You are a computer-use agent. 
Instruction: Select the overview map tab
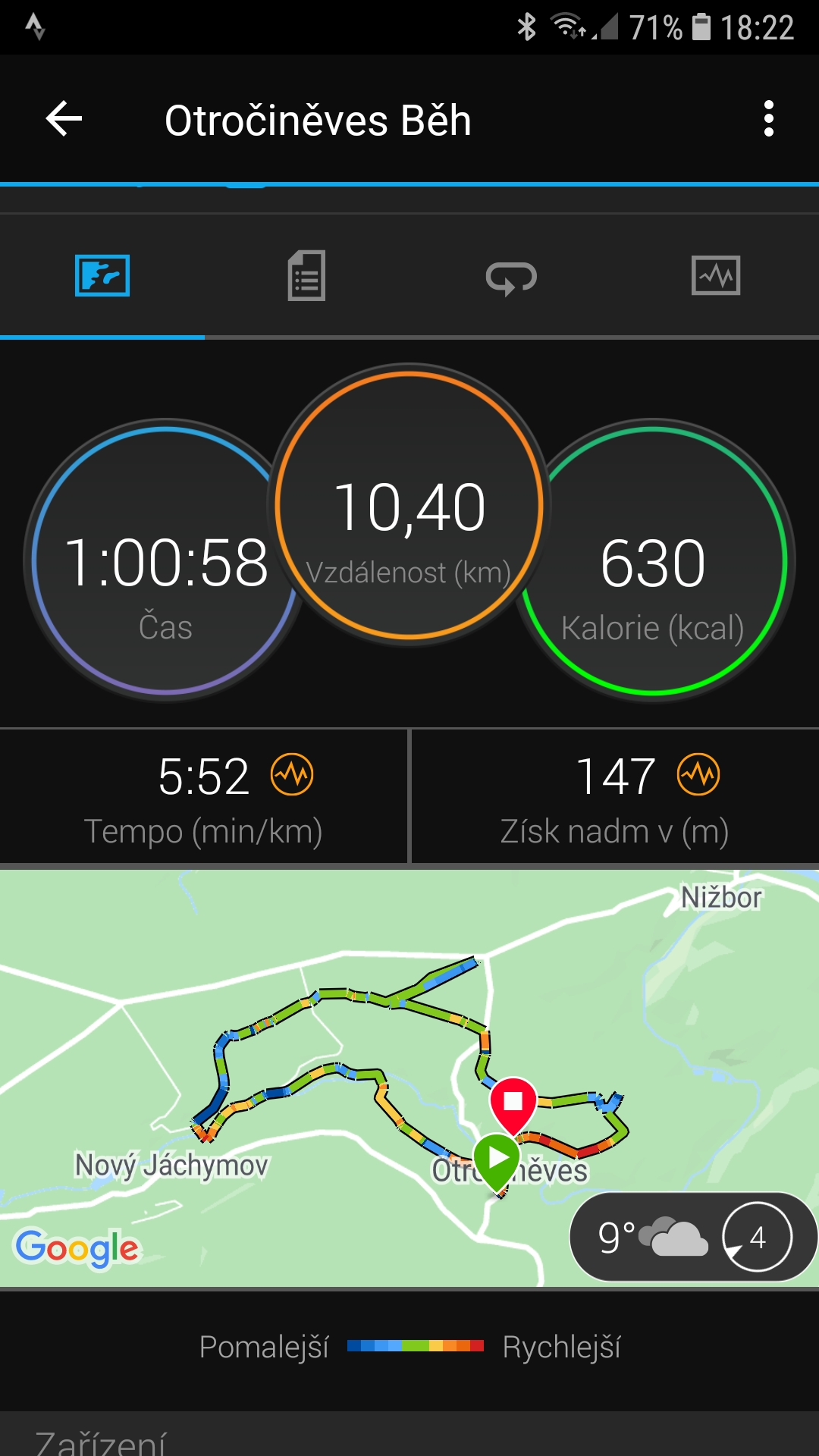click(x=102, y=275)
